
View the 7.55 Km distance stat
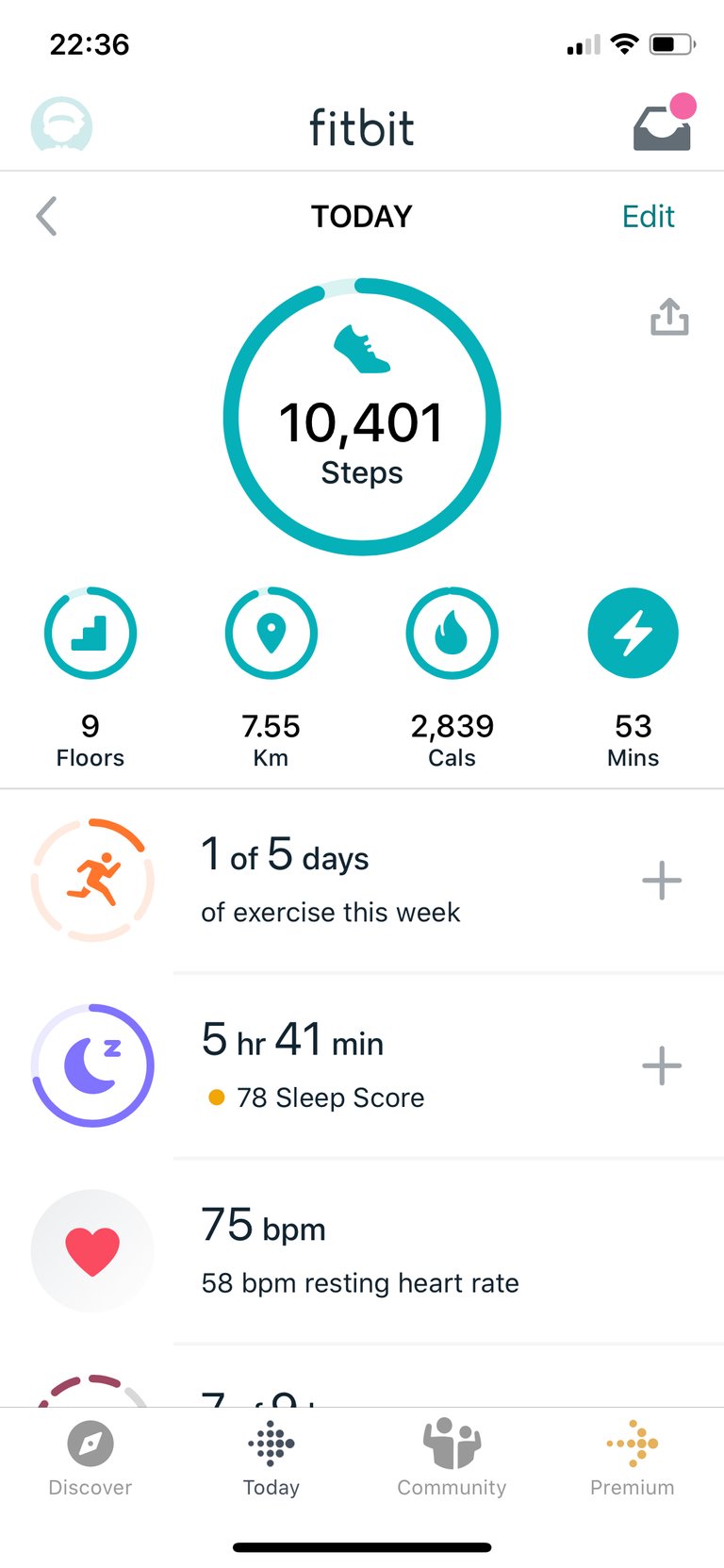click(271, 678)
